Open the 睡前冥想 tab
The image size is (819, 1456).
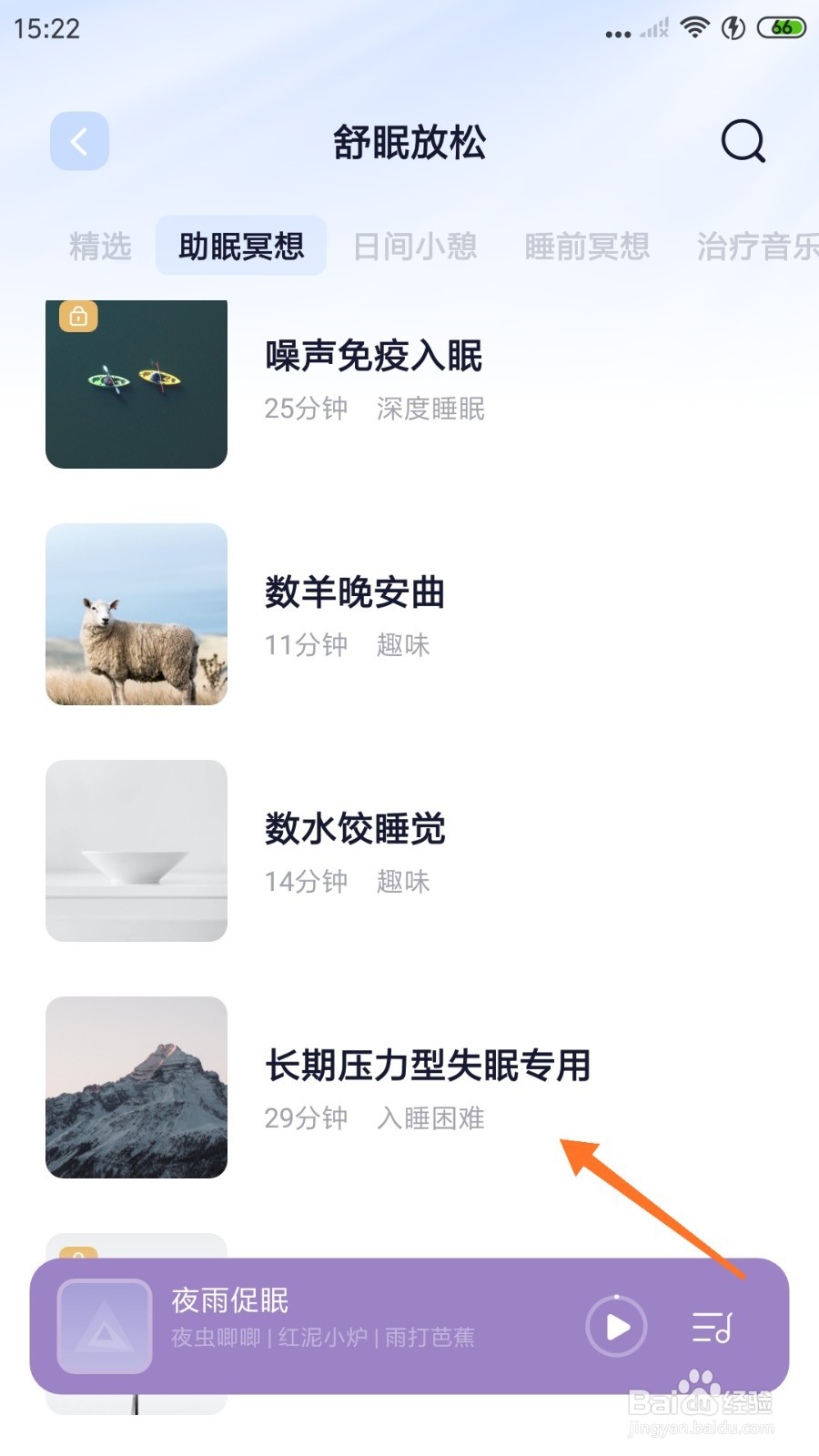pyautogui.click(x=587, y=246)
